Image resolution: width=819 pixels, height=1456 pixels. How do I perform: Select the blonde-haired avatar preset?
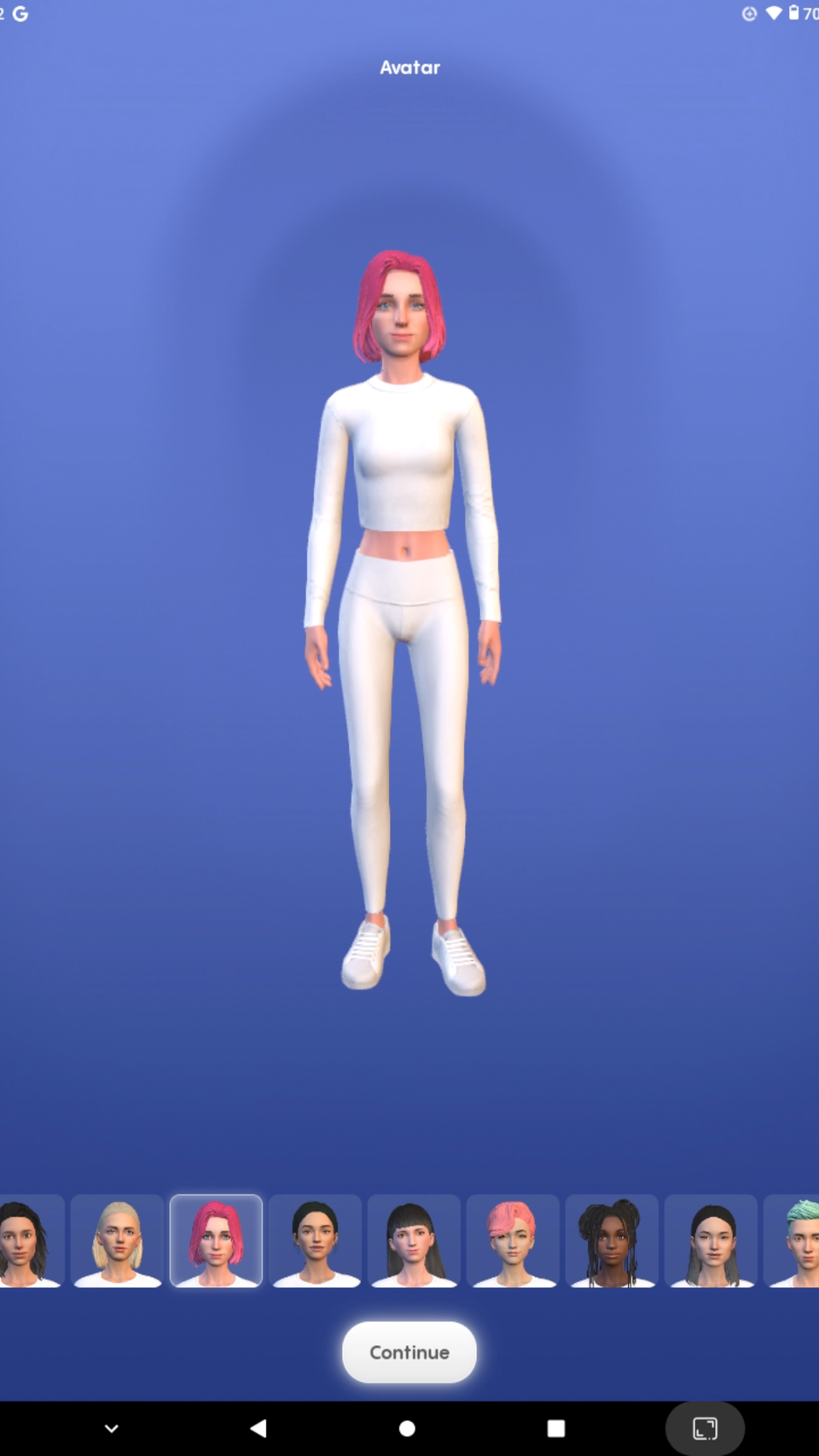[117, 1241]
